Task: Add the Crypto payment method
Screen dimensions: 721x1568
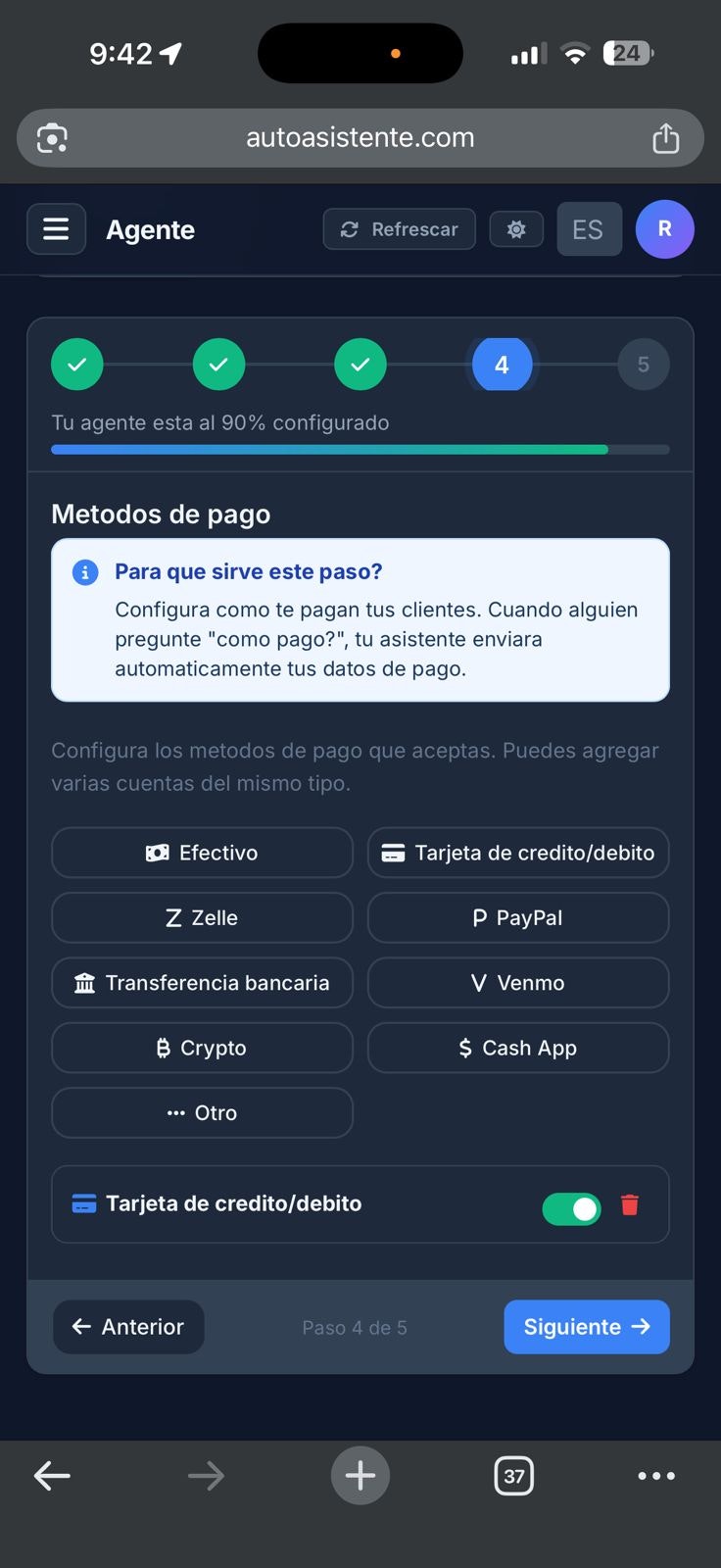Action: pos(202,1048)
